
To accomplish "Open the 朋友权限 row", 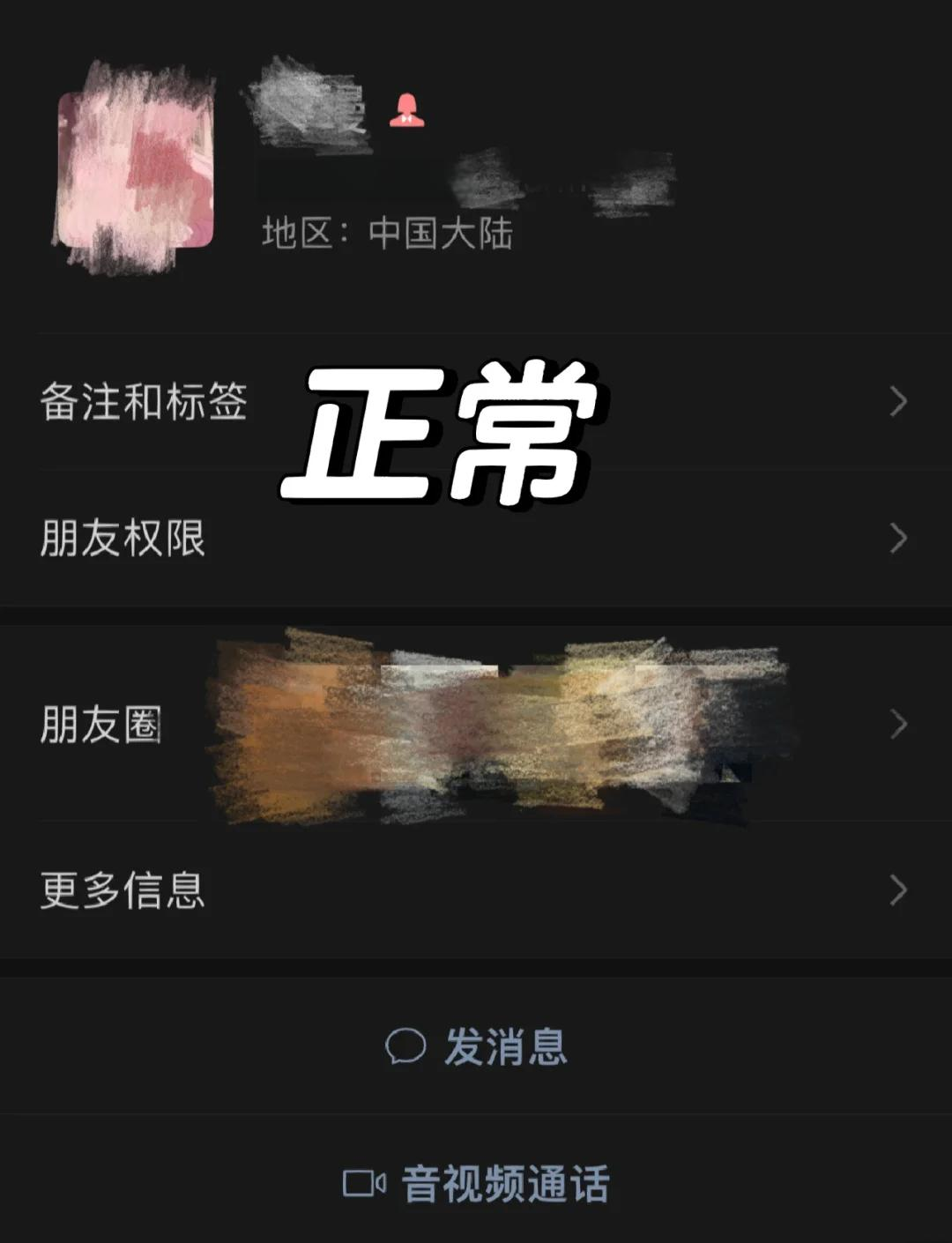I will [123, 538].
